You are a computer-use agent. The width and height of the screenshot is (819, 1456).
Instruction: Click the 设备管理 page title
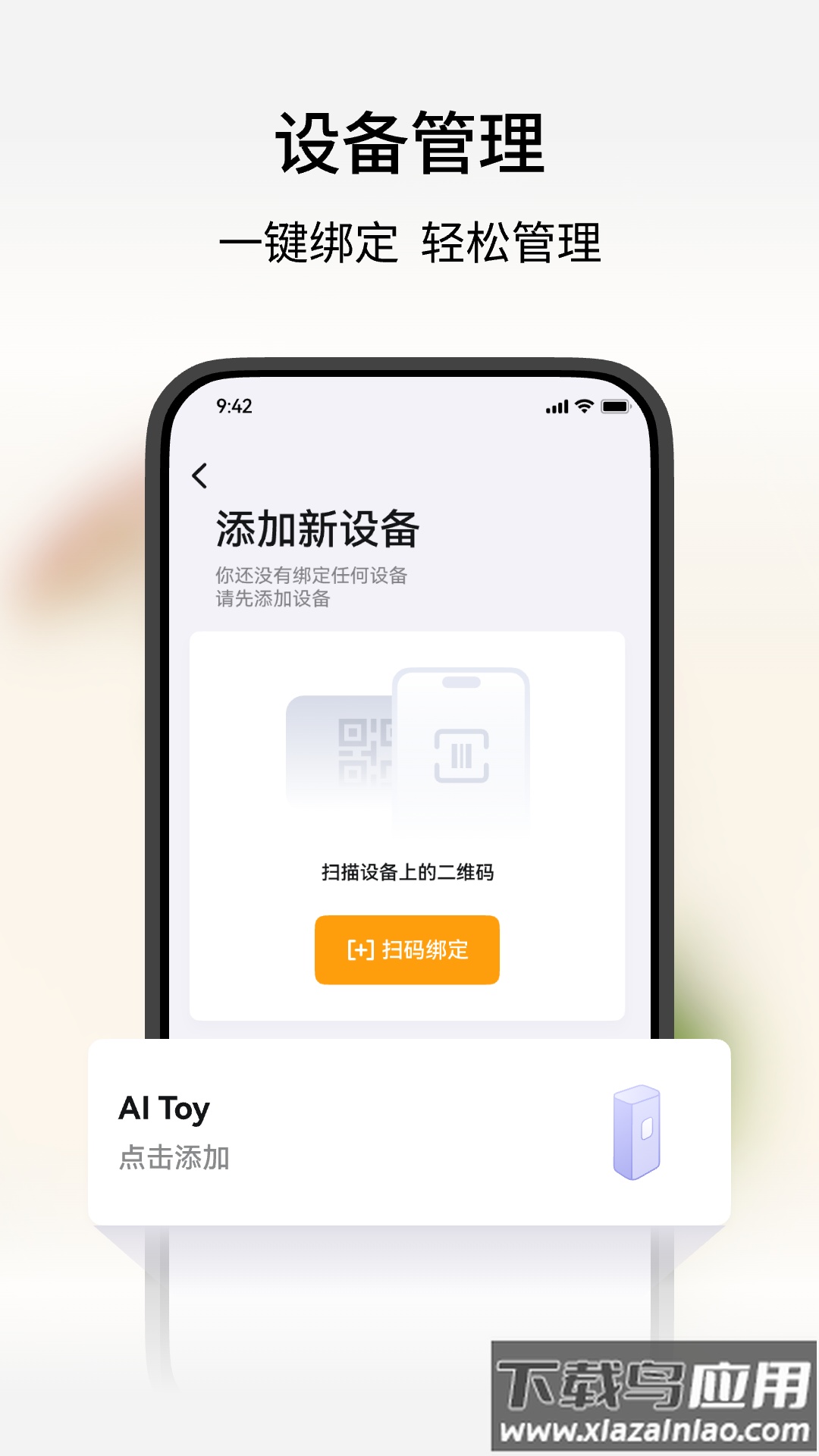[409, 143]
